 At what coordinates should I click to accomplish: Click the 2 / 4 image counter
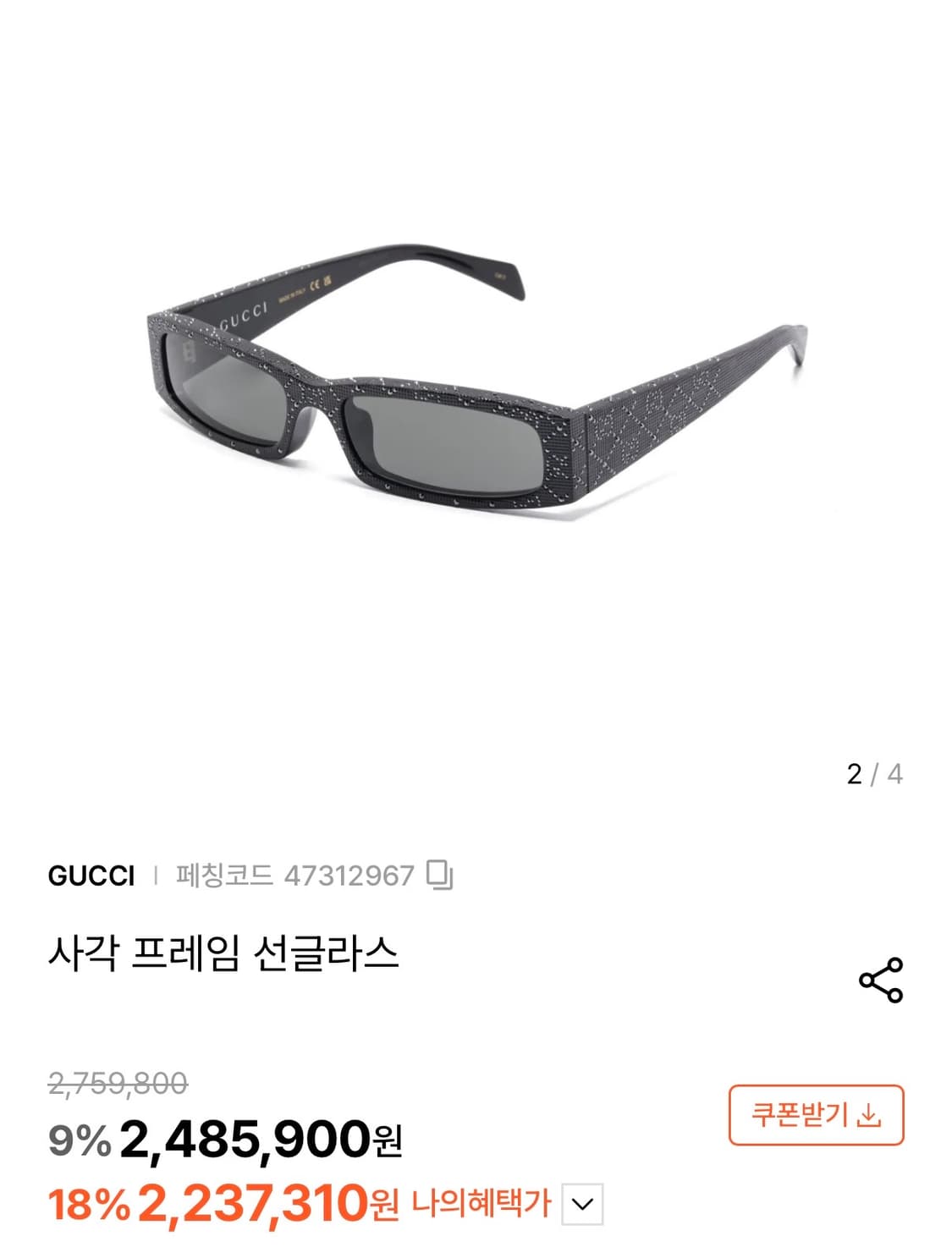click(874, 771)
